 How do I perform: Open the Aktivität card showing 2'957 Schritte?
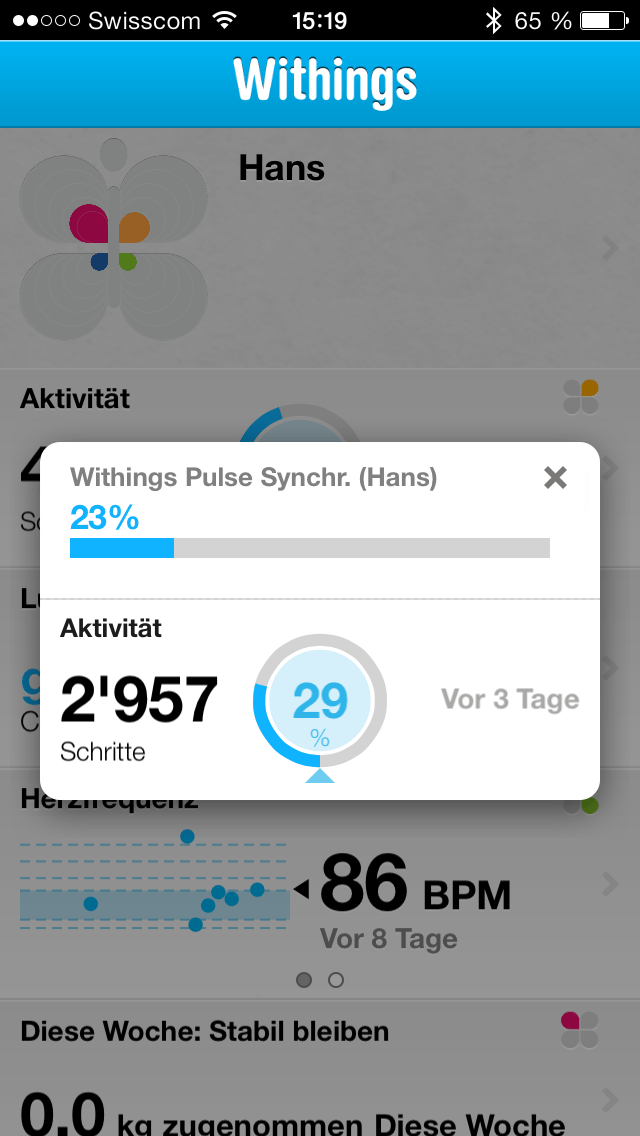pyautogui.click(x=320, y=700)
